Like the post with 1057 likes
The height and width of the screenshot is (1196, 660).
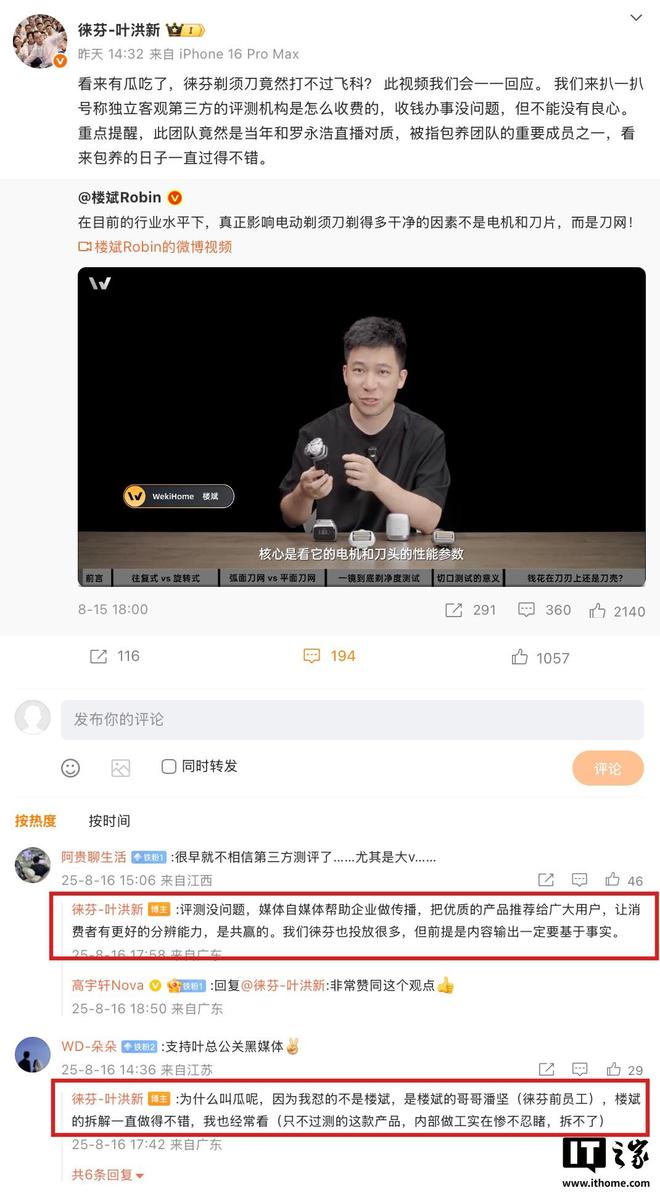[x=540, y=657]
